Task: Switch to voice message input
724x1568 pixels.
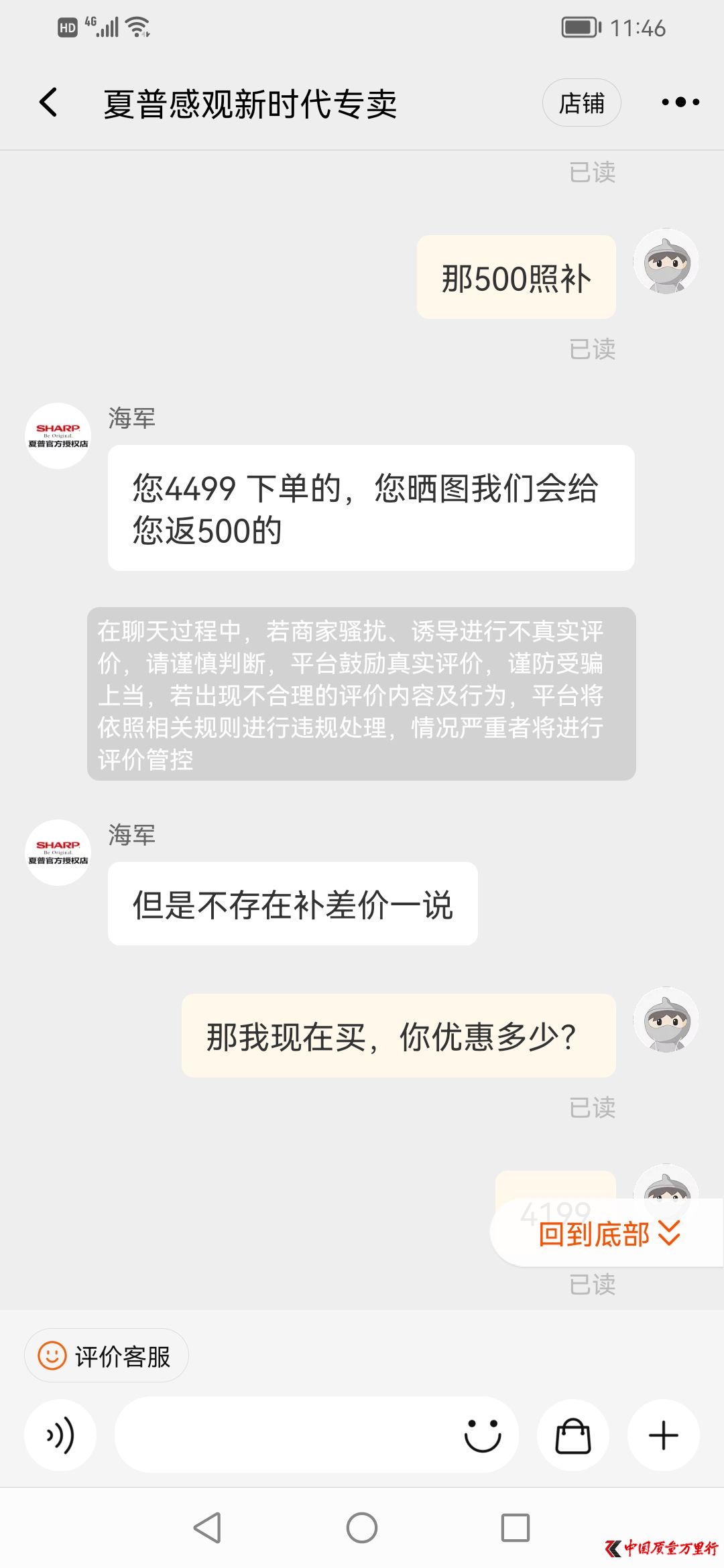Action: [x=60, y=1435]
